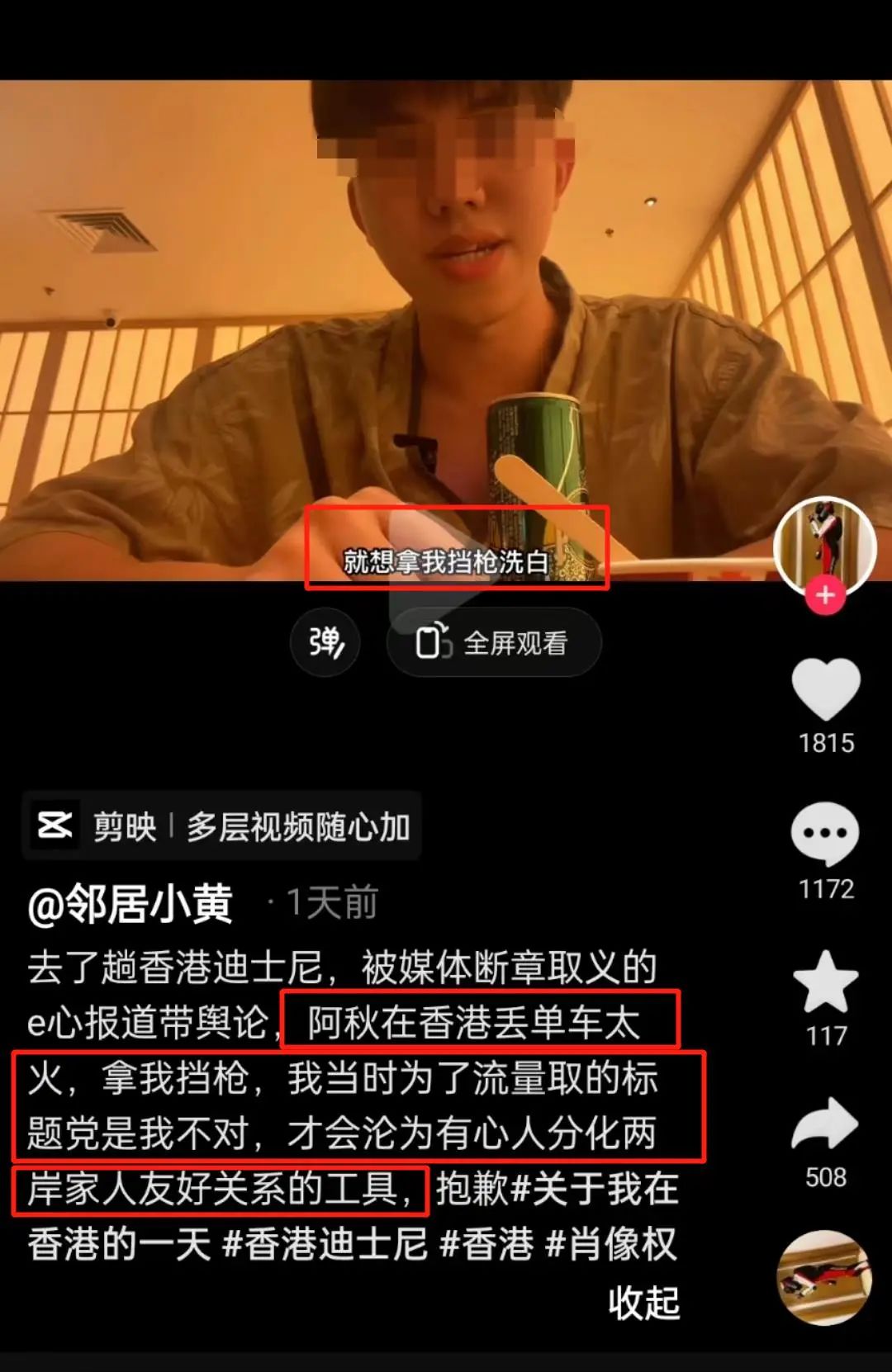This screenshot has width=892, height=1372.
Task: Toggle the 弹 bullet comments button
Action: coord(325,642)
